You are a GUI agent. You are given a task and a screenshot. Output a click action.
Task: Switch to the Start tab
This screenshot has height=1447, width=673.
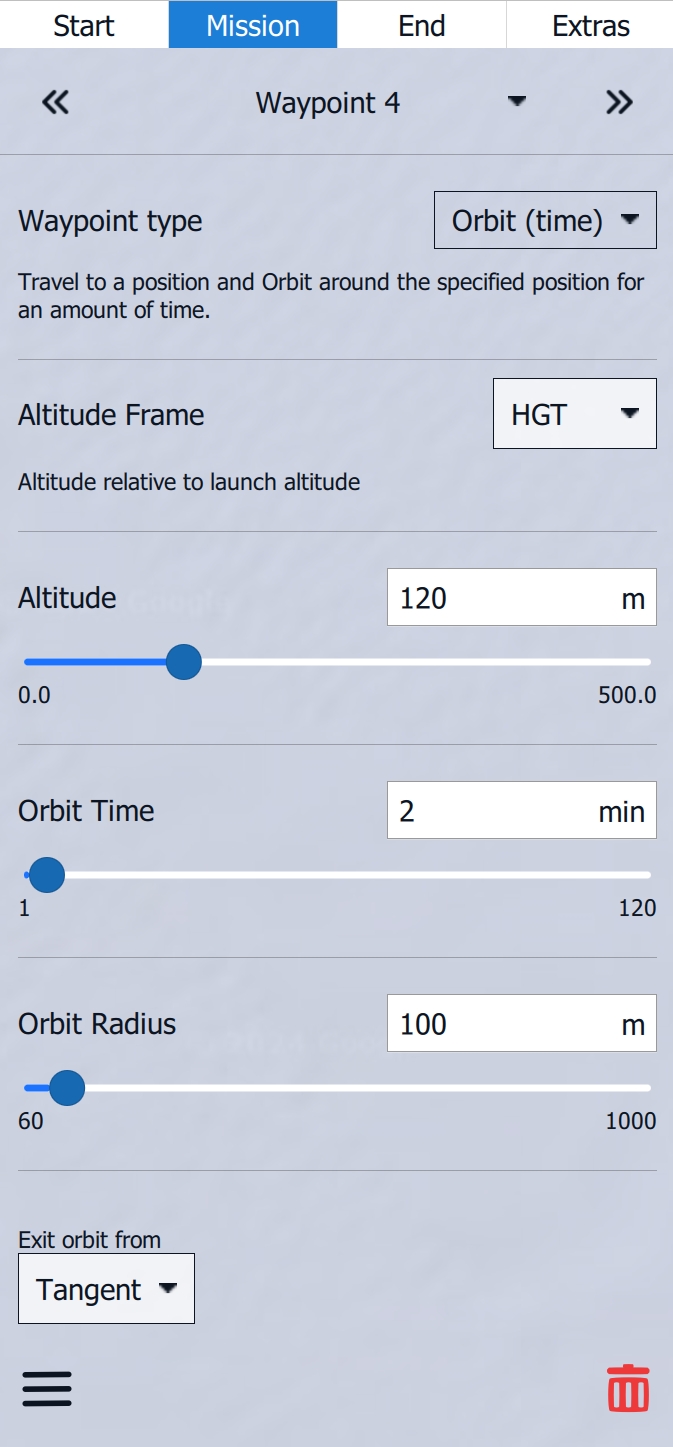84,25
